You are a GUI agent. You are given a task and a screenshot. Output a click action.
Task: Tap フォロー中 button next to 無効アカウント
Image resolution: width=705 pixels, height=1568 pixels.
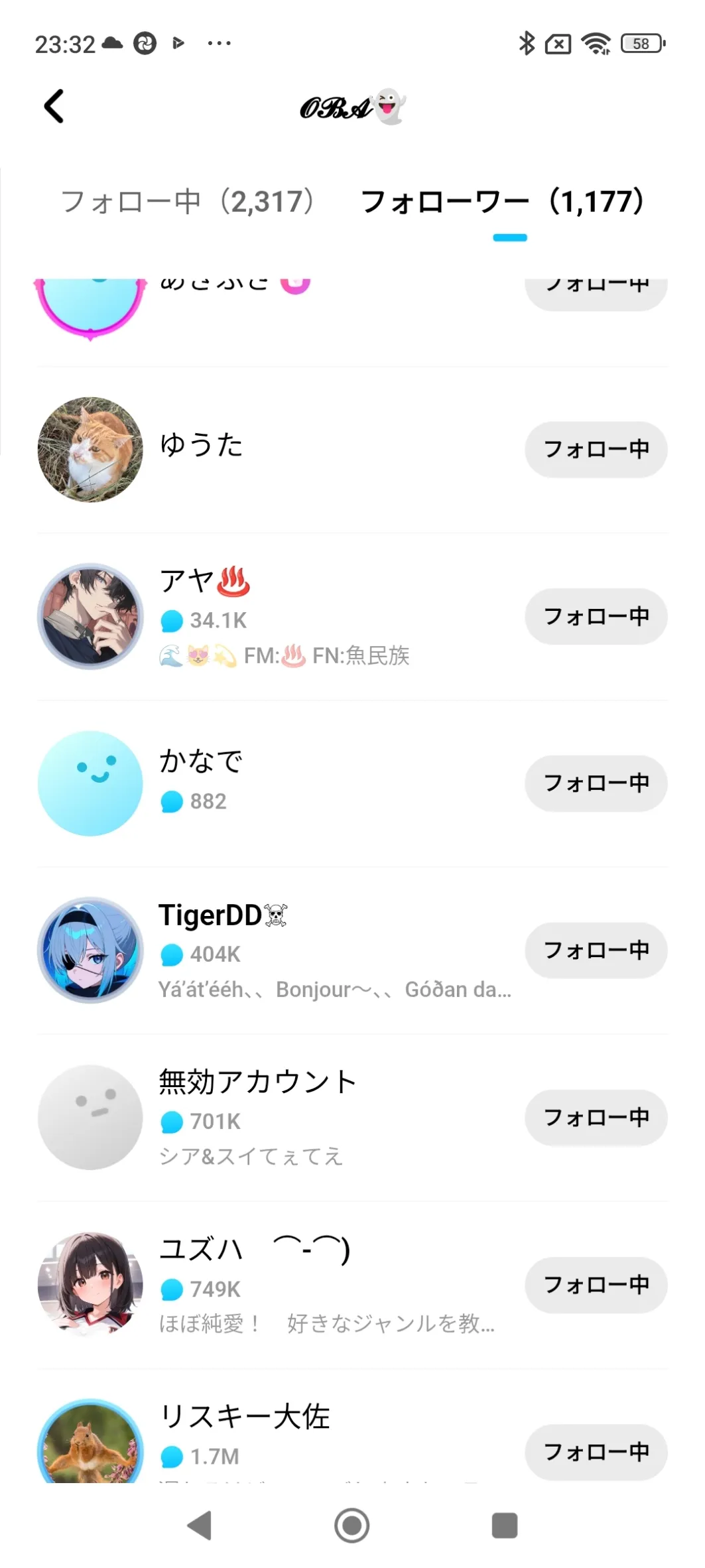pos(596,1118)
